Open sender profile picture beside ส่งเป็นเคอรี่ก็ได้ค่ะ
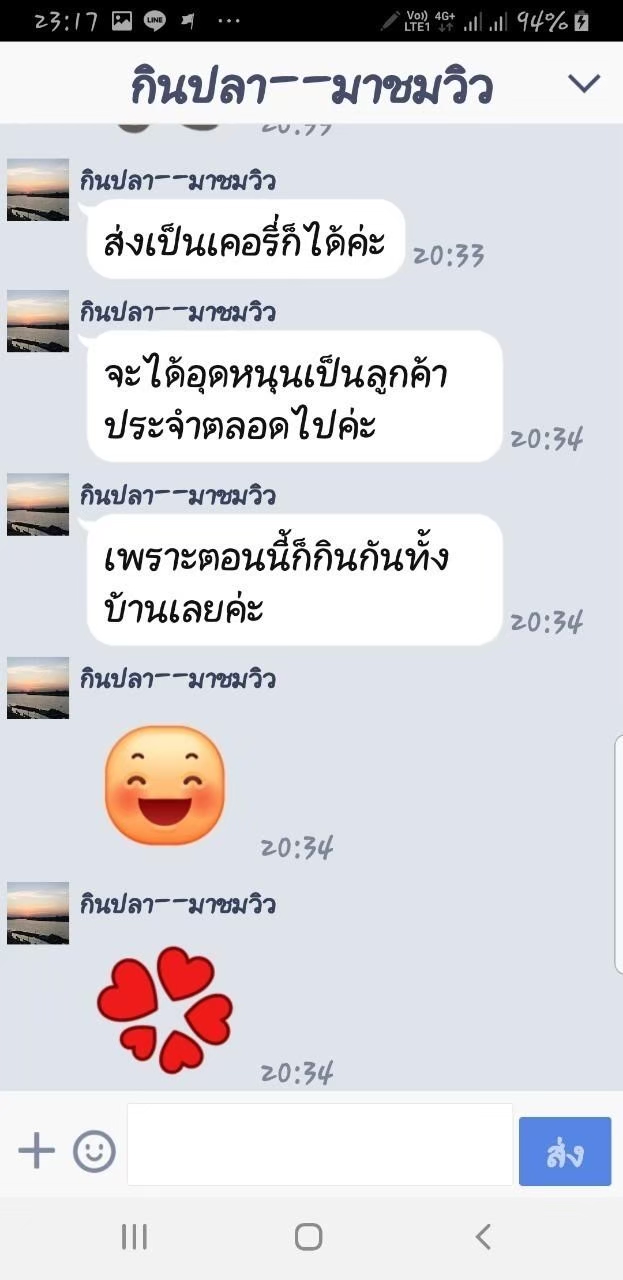The height and width of the screenshot is (1280, 623). point(38,190)
